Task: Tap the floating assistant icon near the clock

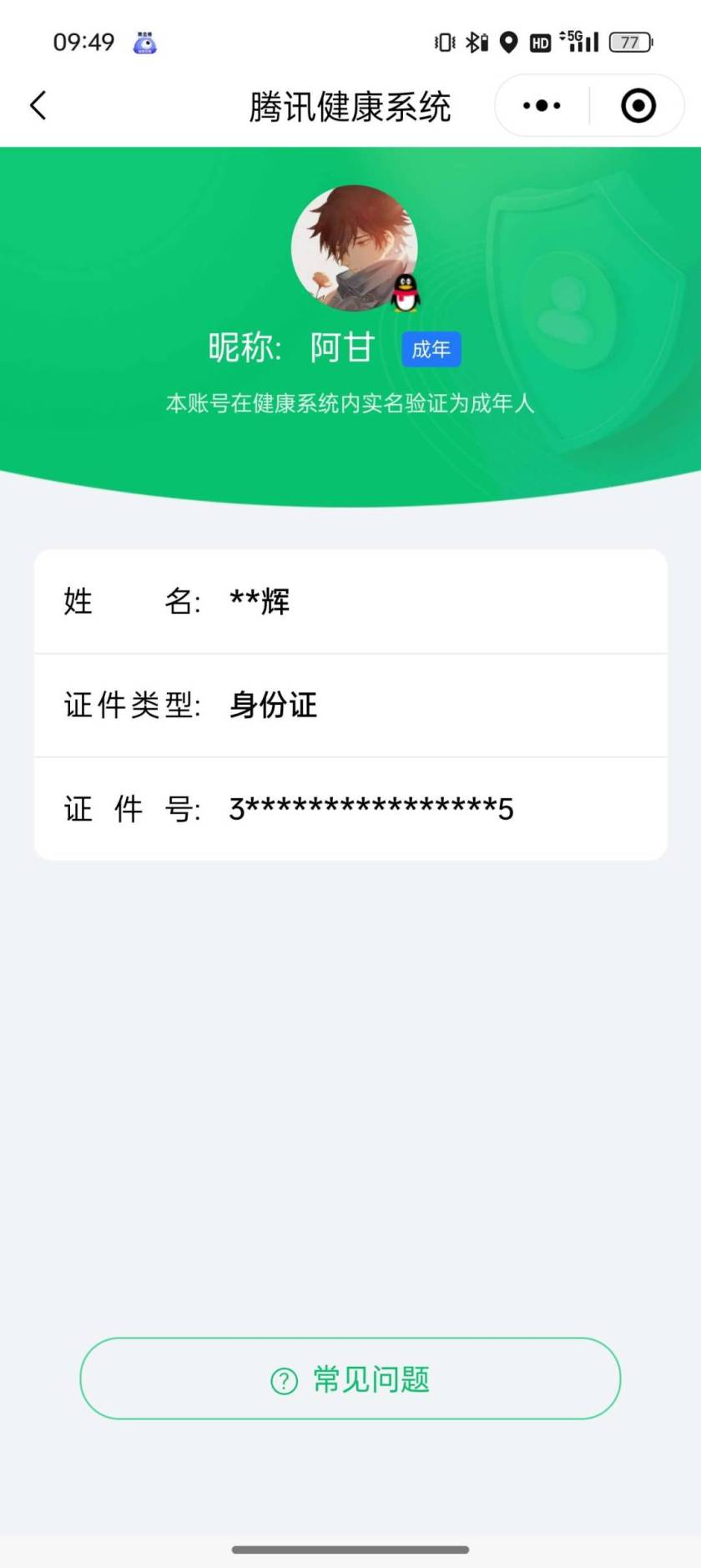Action: pyautogui.click(x=145, y=42)
